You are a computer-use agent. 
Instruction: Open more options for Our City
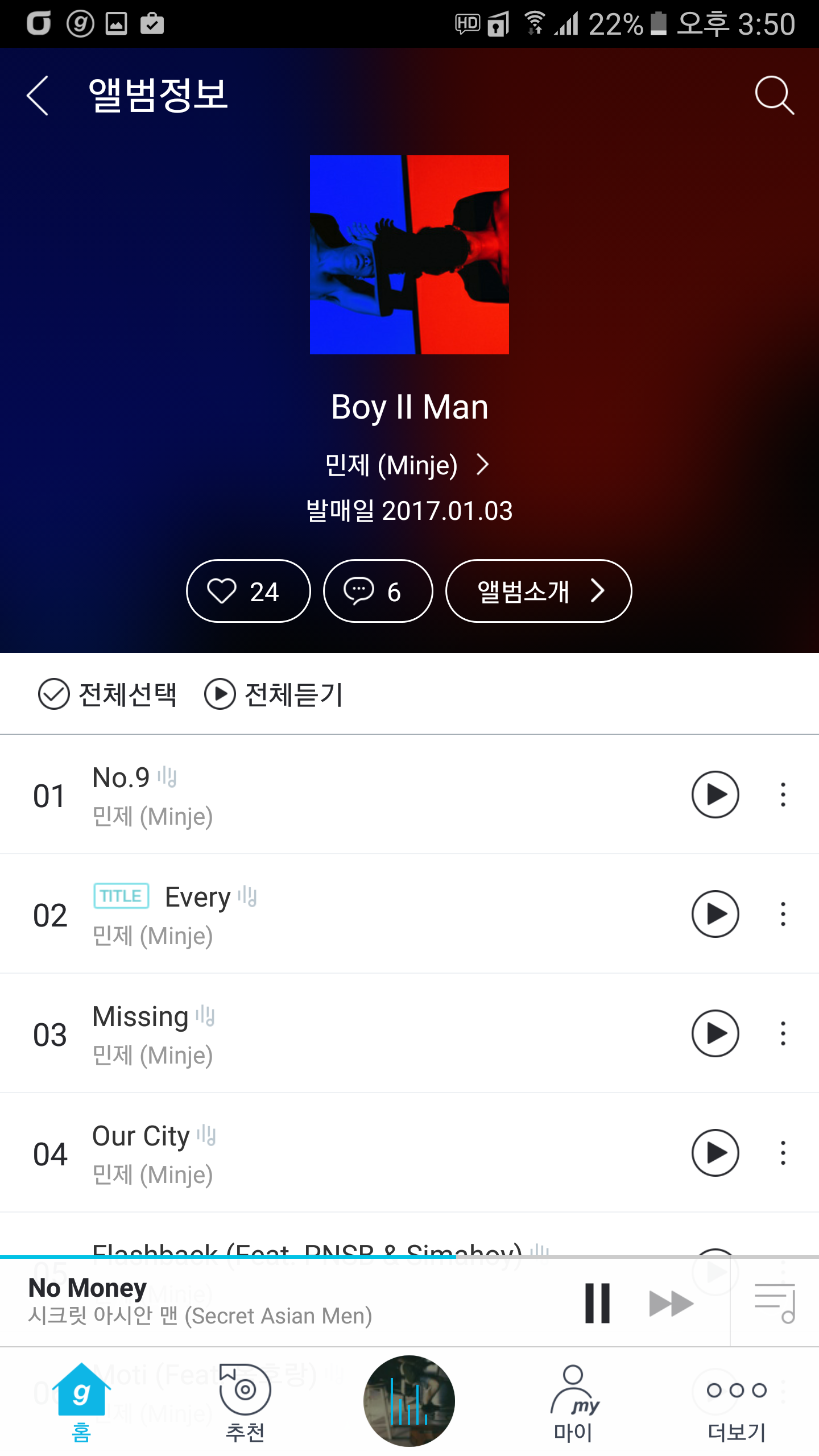tap(783, 1153)
